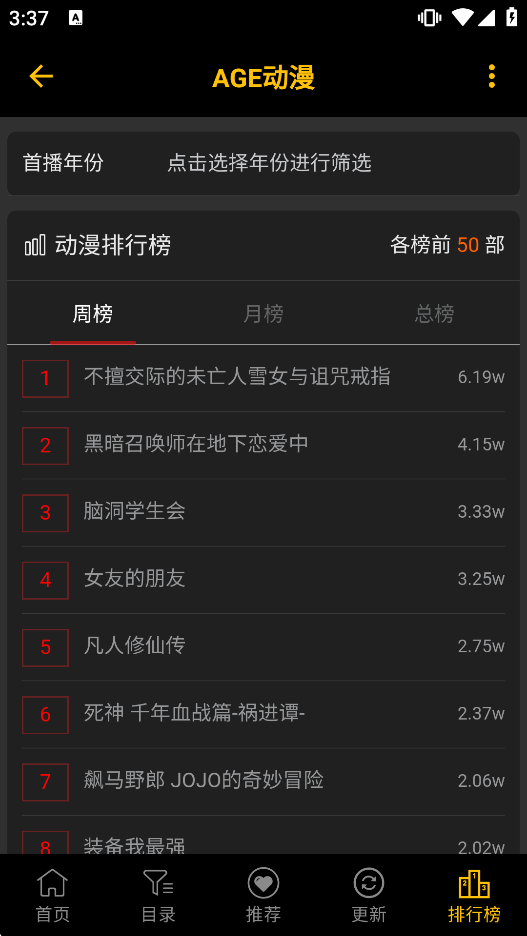The image size is (527, 936).
Task: Open 飙马野郎 JOJO的奇妙冒险 entry
Action: (x=263, y=781)
